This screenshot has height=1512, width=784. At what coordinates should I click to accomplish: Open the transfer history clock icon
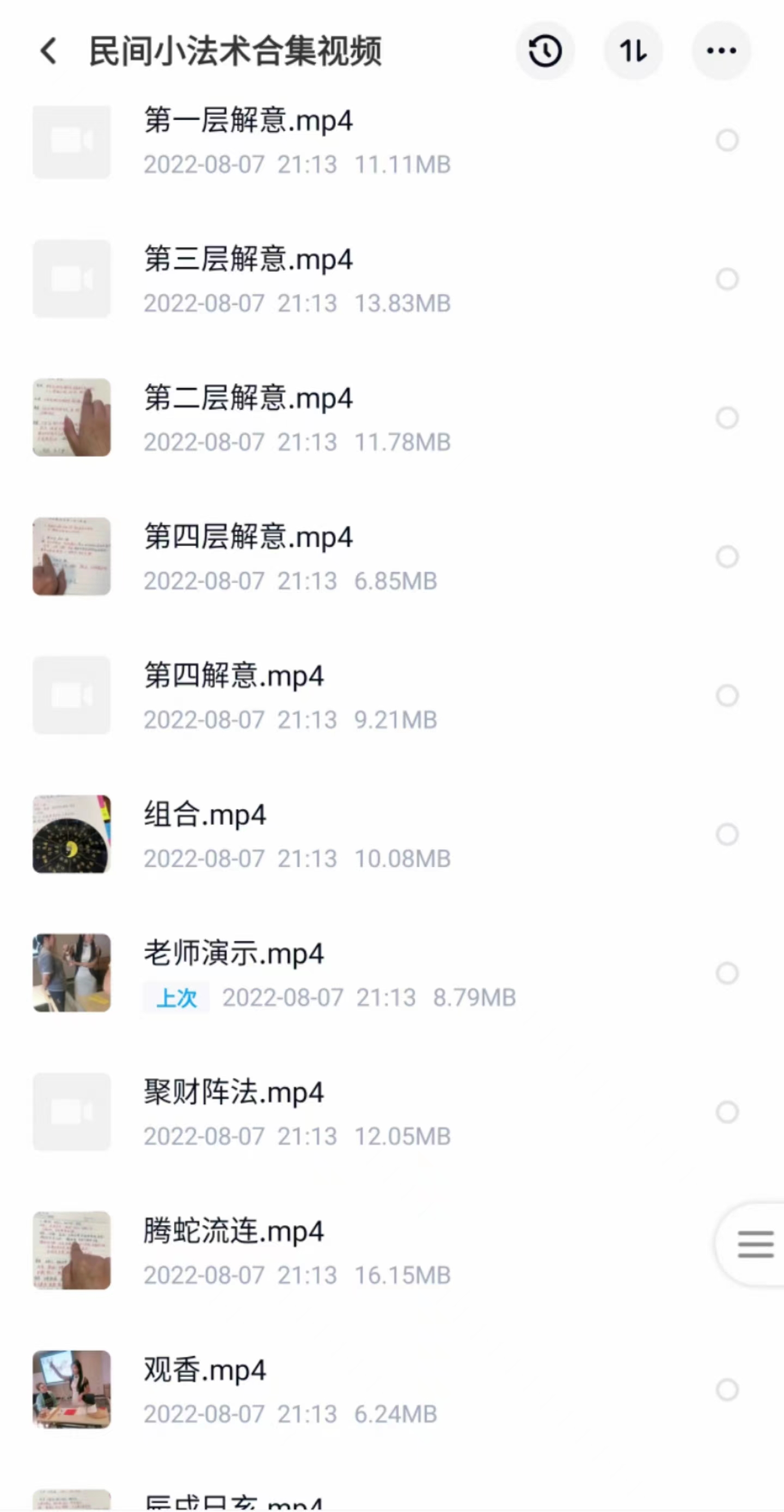tap(544, 51)
